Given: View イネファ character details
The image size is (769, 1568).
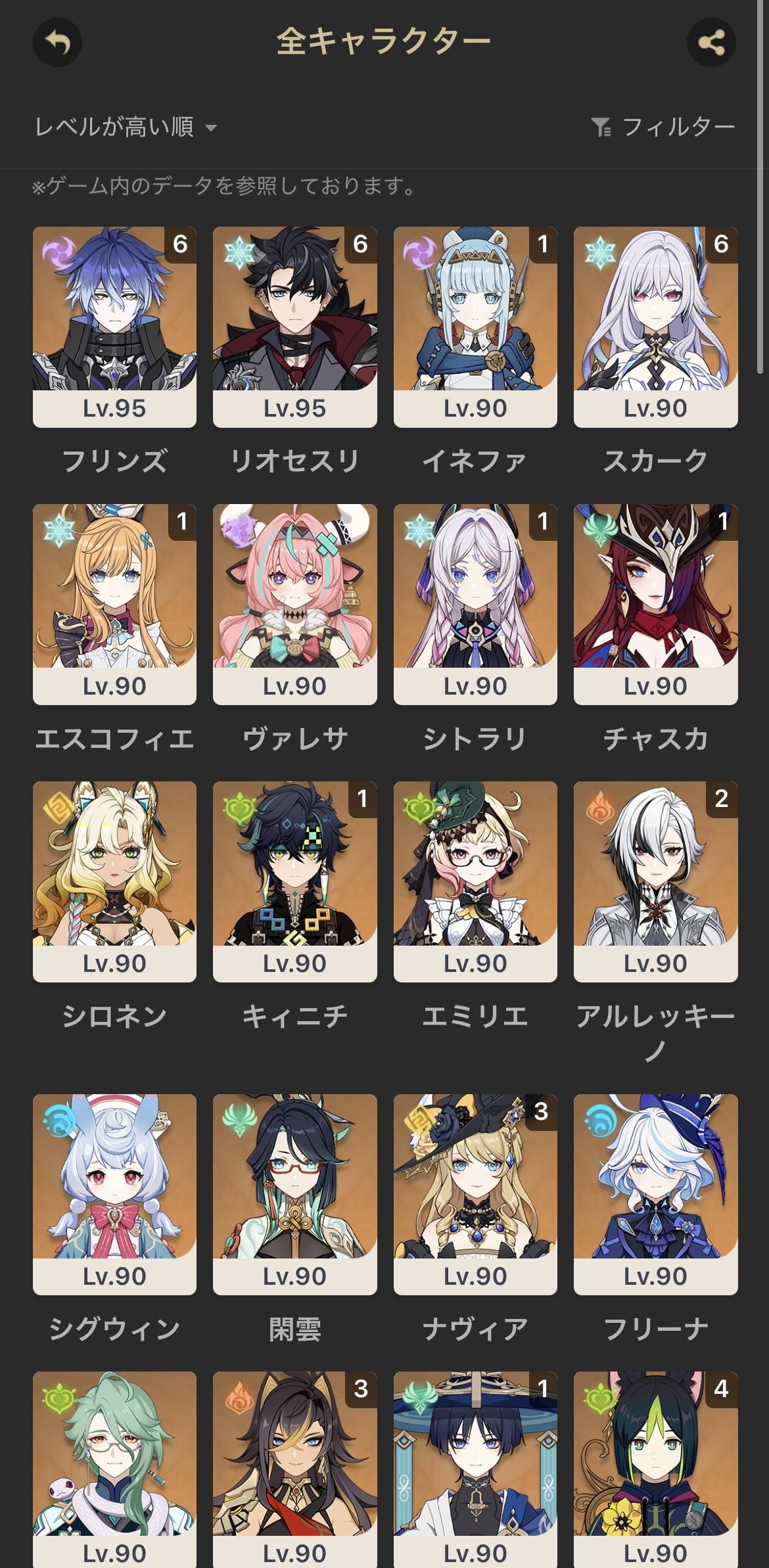Looking at the screenshot, I should coord(475,327).
